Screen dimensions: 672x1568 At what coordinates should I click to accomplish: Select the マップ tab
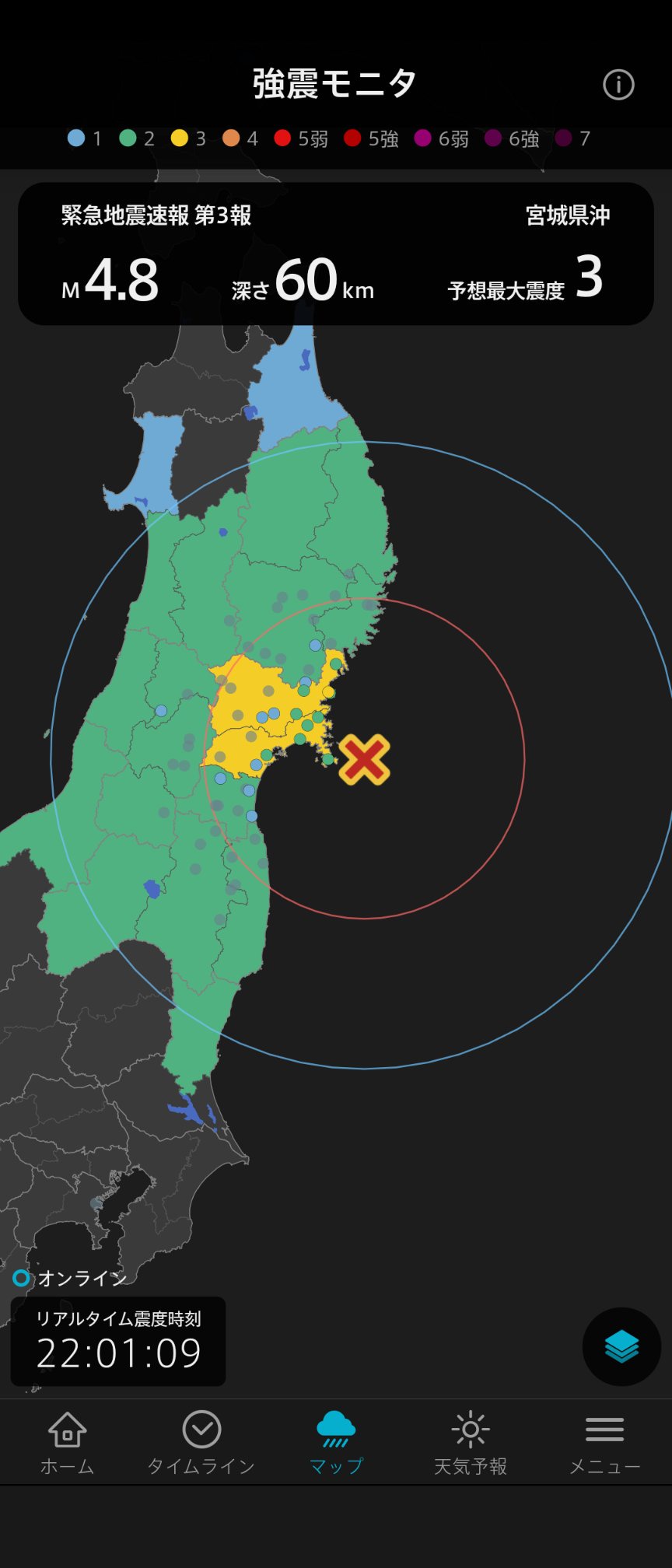click(x=336, y=1442)
